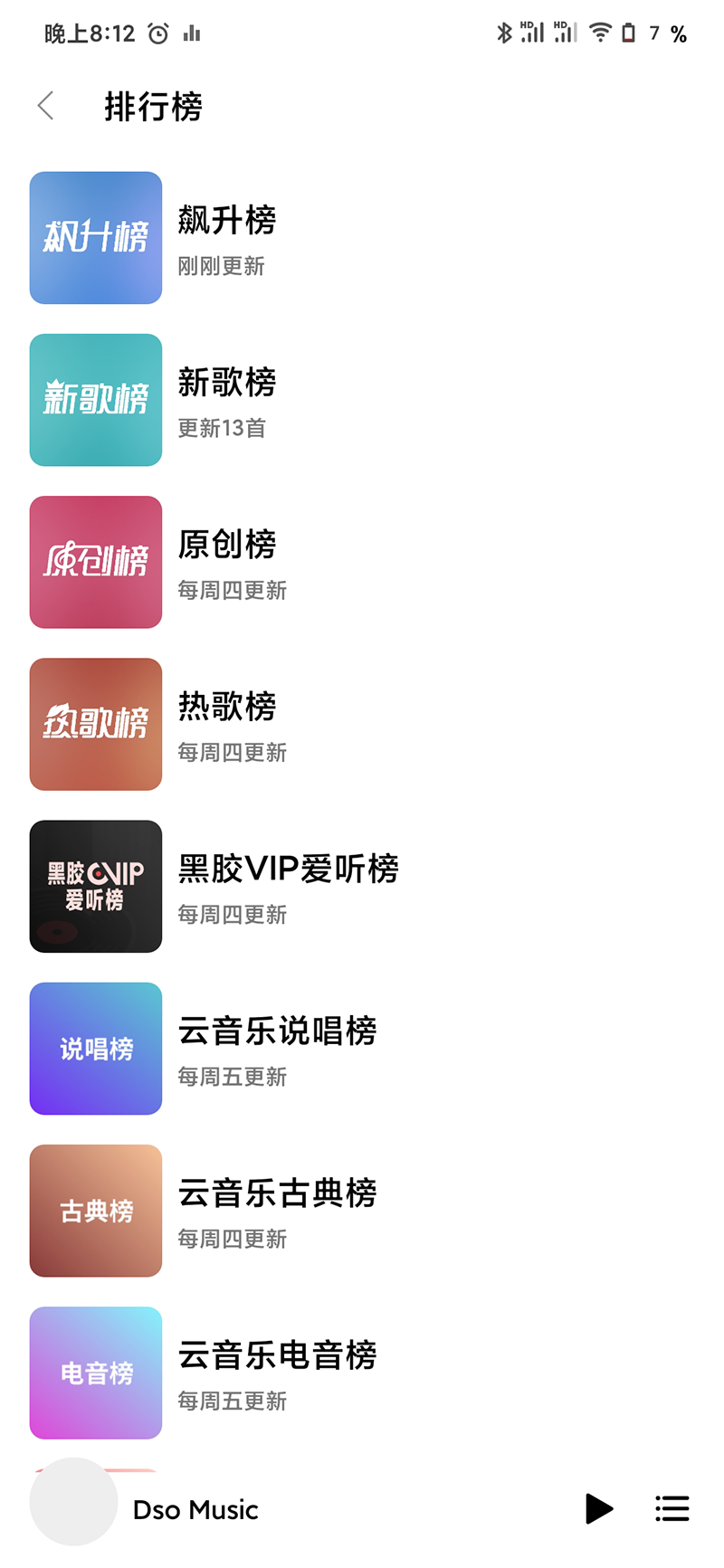View the 热歌榜 ranking
The height and width of the screenshot is (1568, 724).
tap(226, 724)
